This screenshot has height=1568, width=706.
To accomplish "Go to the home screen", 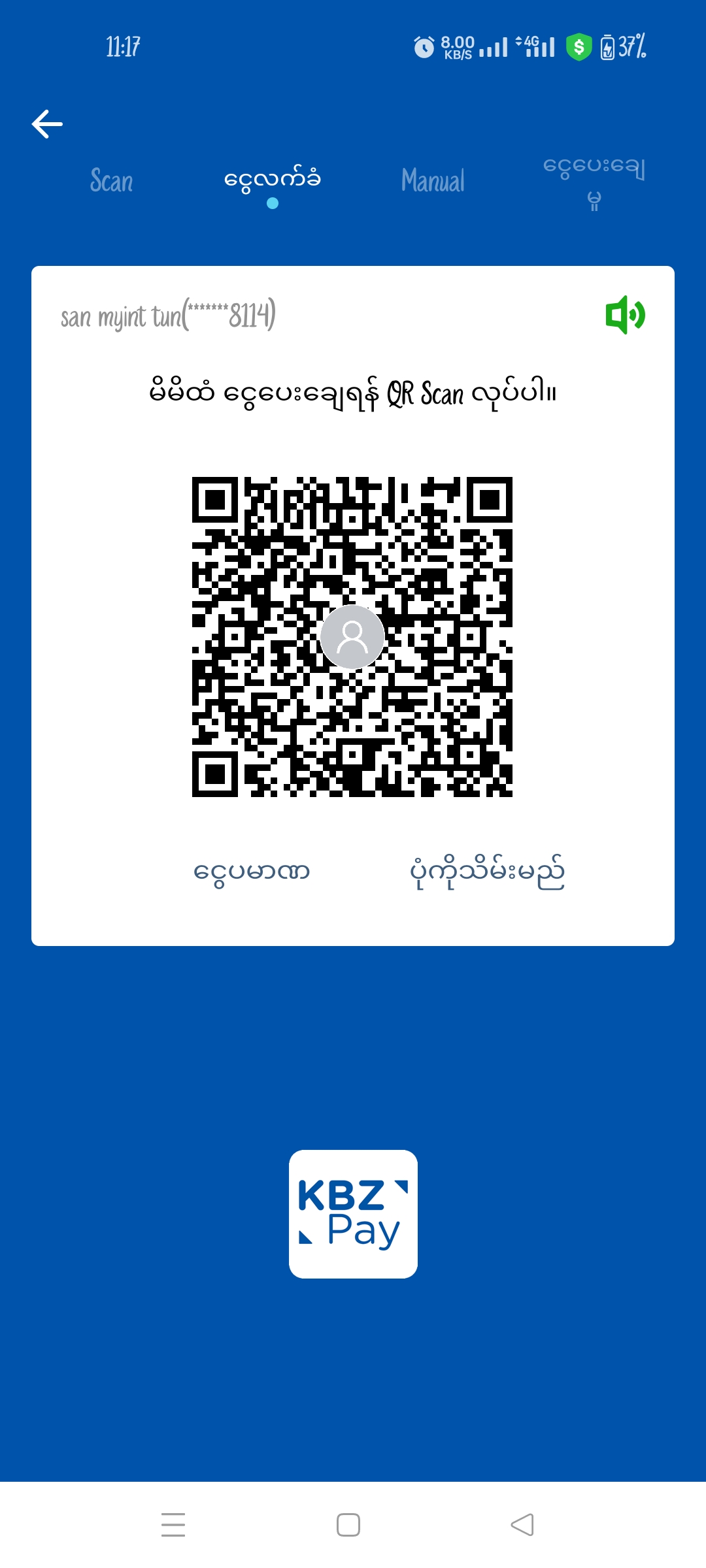I will pos(348,1524).
